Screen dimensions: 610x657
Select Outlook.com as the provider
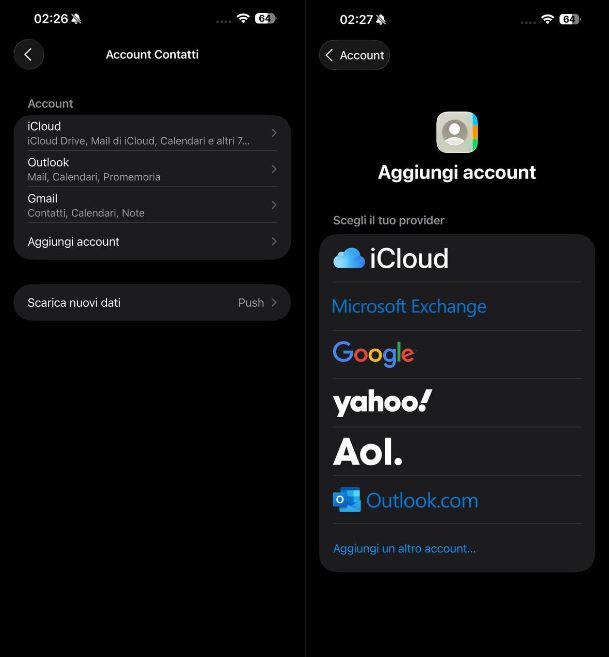pyautogui.click(x=456, y=500)
